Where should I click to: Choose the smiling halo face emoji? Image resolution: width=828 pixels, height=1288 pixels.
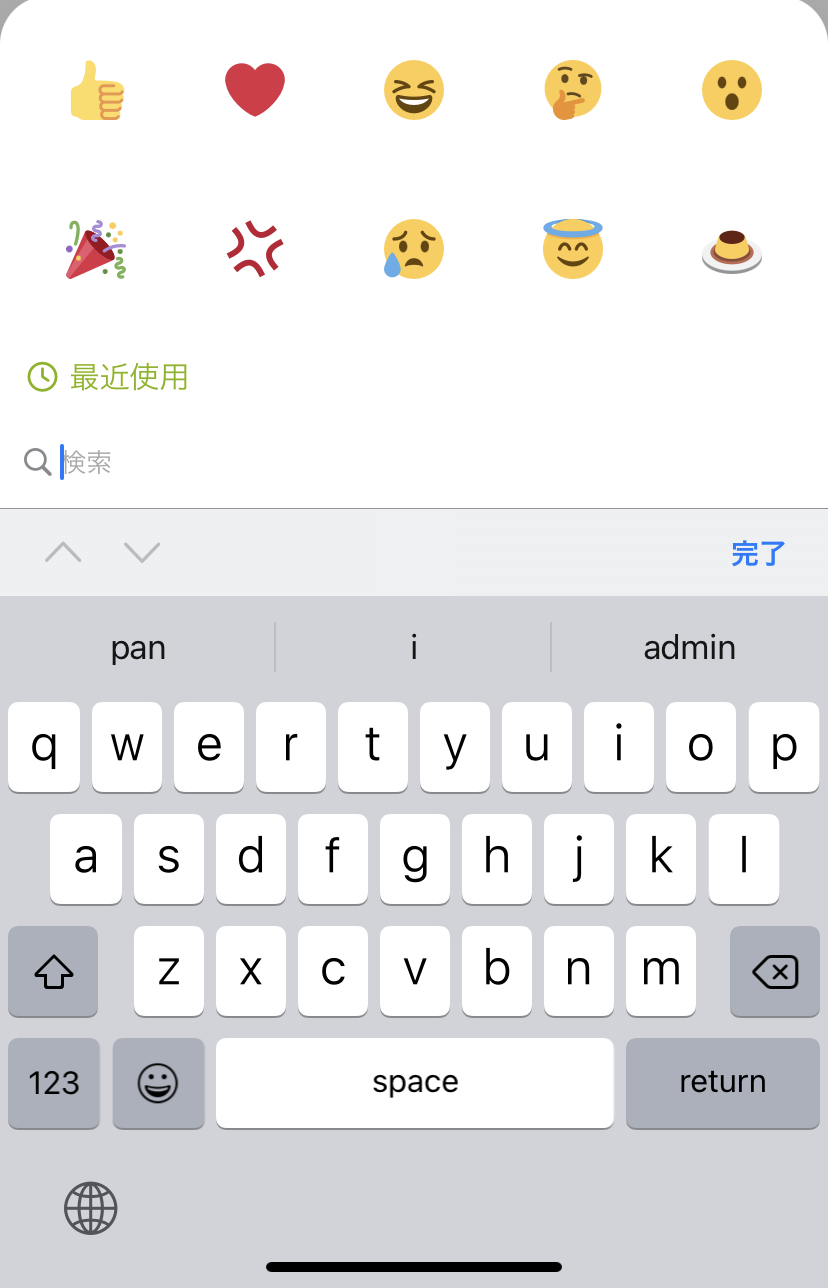point(572,249)
